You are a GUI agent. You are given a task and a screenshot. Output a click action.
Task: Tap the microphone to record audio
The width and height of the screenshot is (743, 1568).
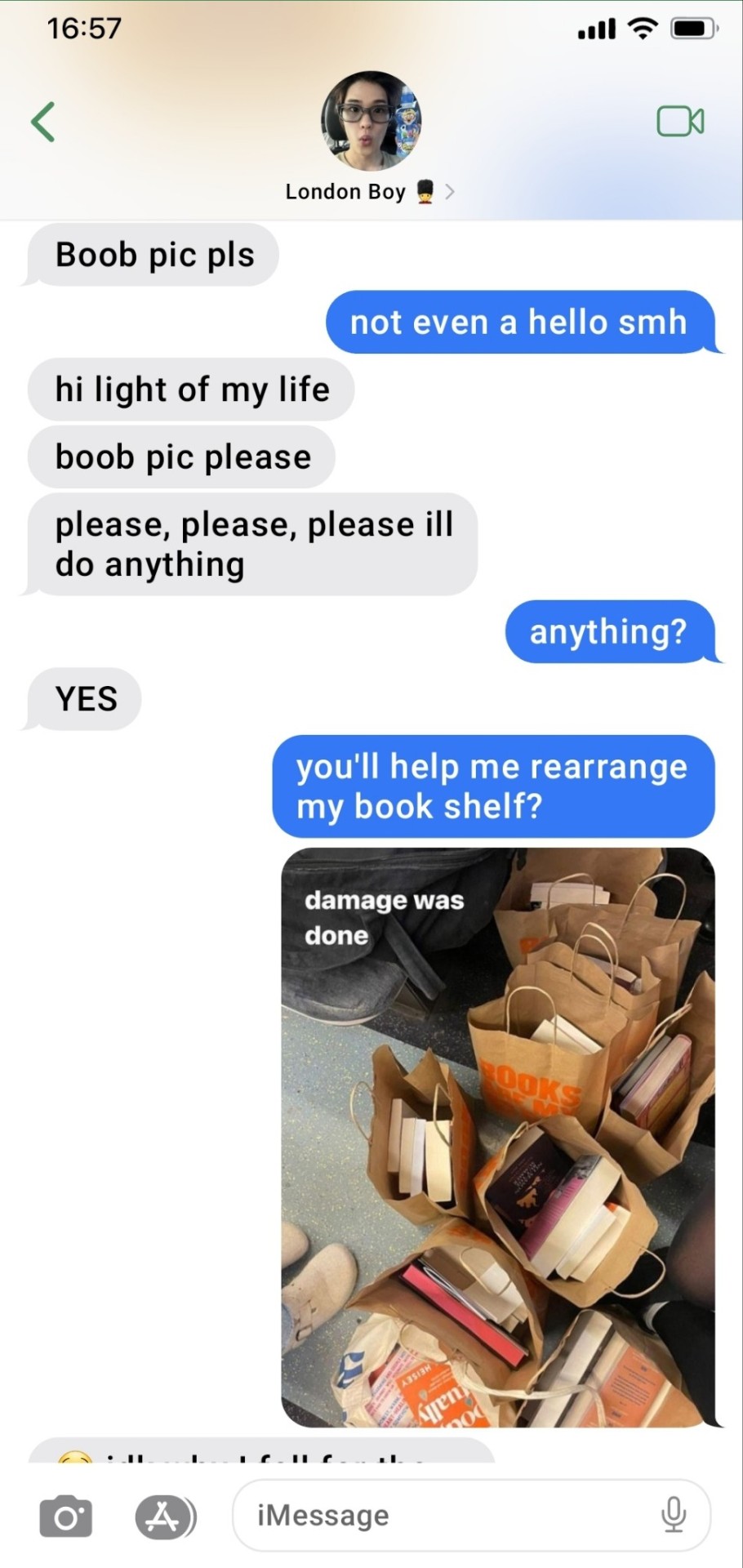click(674, 1516)
